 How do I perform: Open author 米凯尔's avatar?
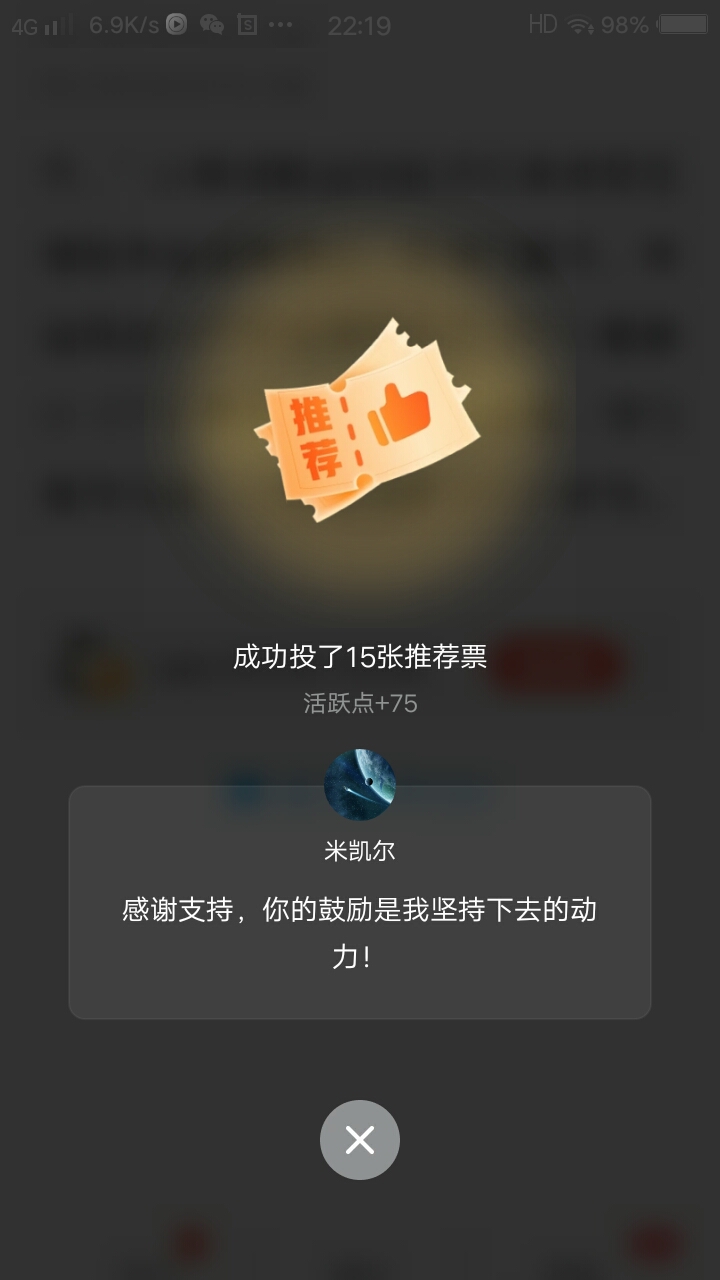[x=360, y=785]
